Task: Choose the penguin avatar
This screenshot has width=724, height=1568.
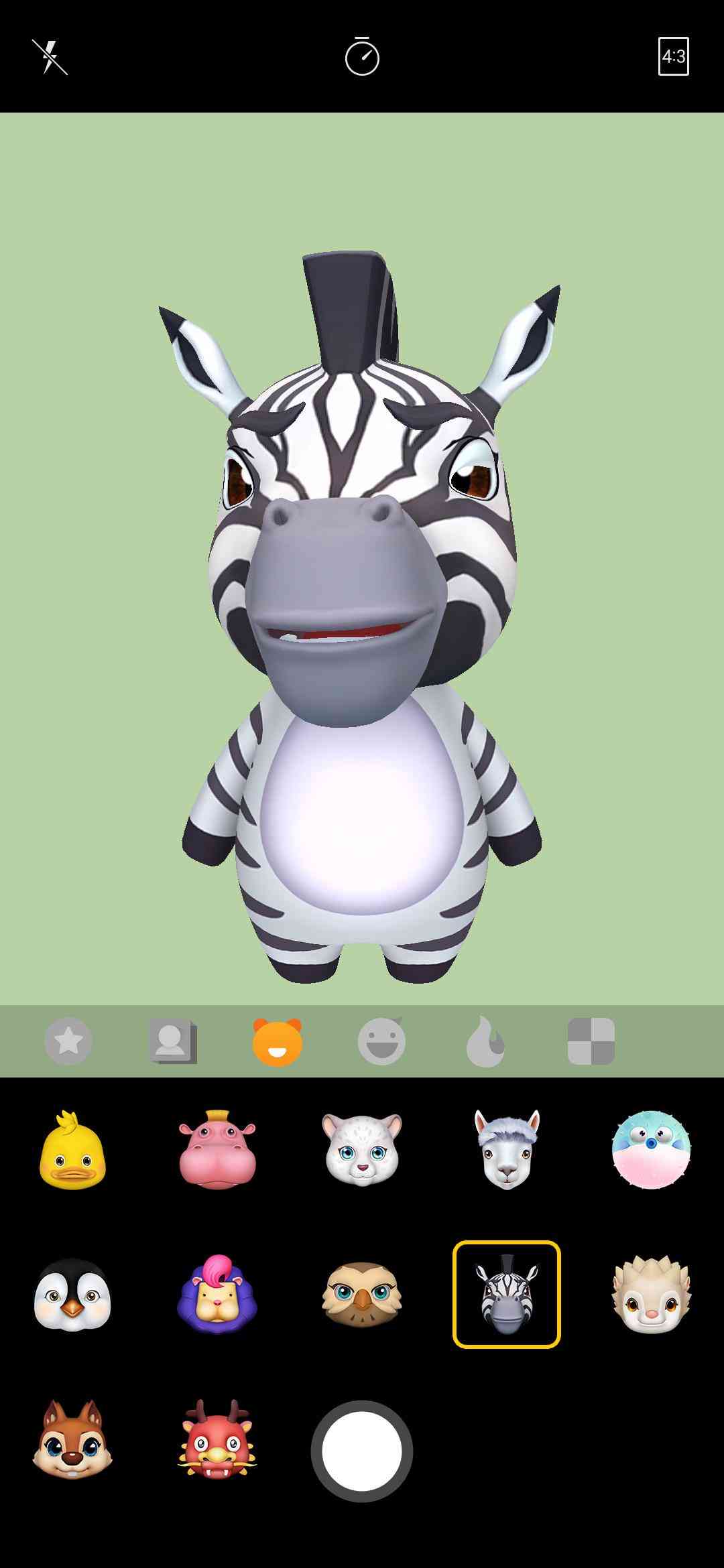Action: coord(72,1295)
